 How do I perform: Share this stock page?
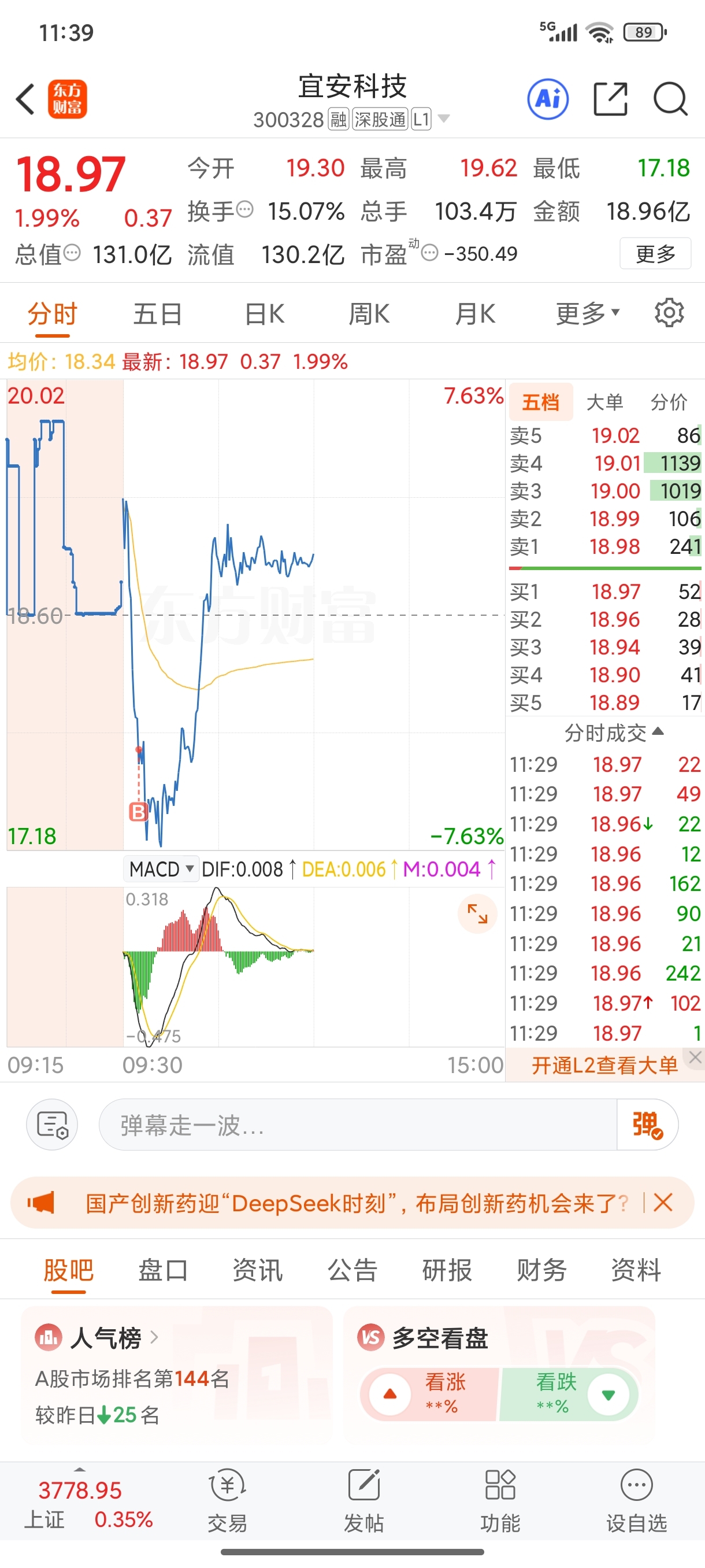click(610, 99)
